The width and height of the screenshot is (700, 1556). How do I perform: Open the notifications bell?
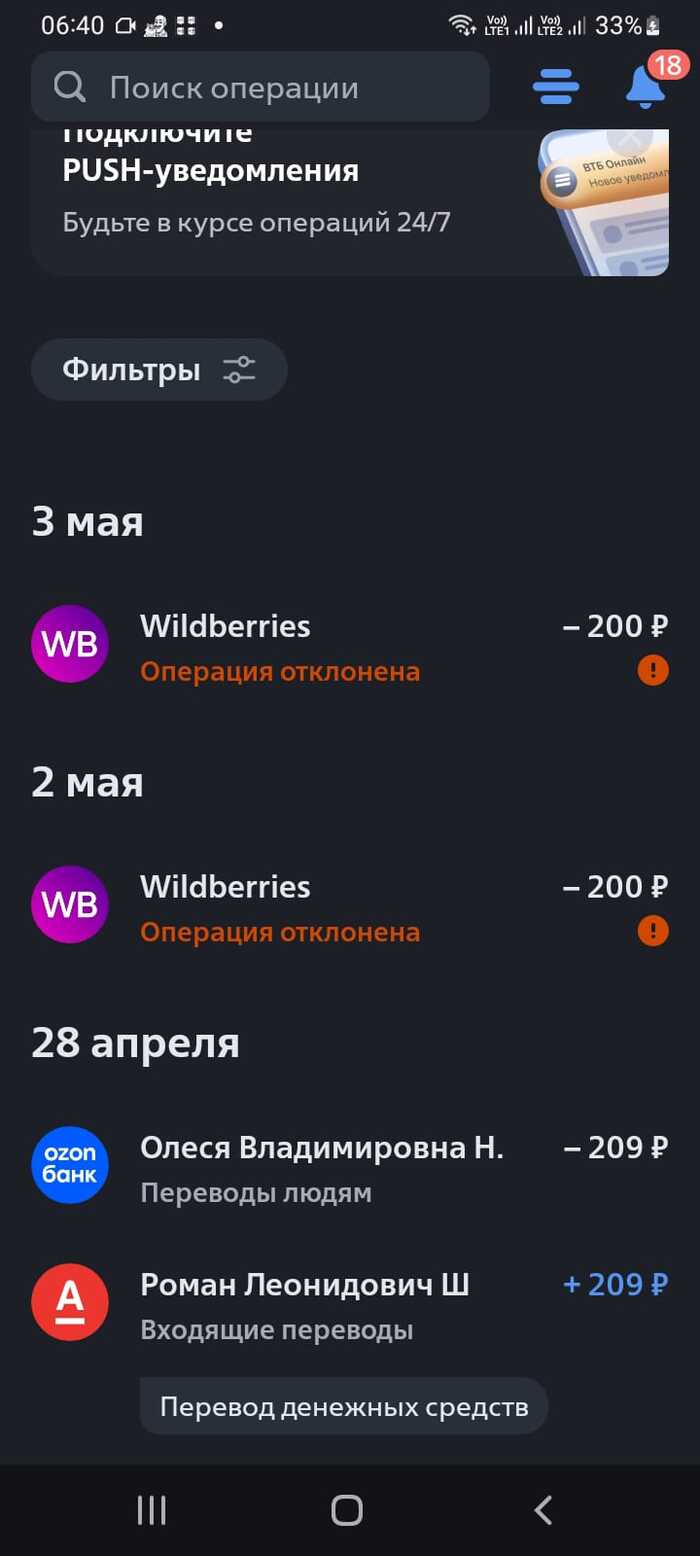tap(645, 87)
